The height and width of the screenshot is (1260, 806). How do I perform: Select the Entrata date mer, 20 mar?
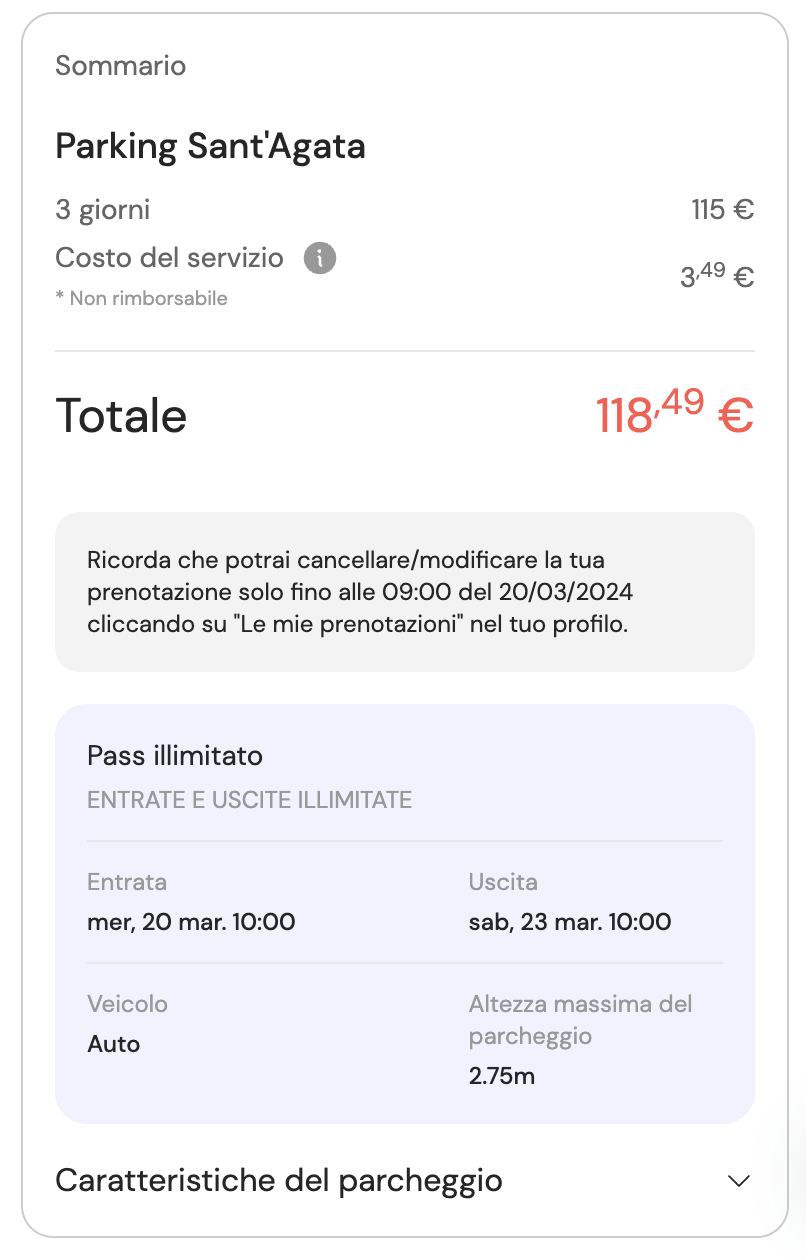click(x=190, y=921)
